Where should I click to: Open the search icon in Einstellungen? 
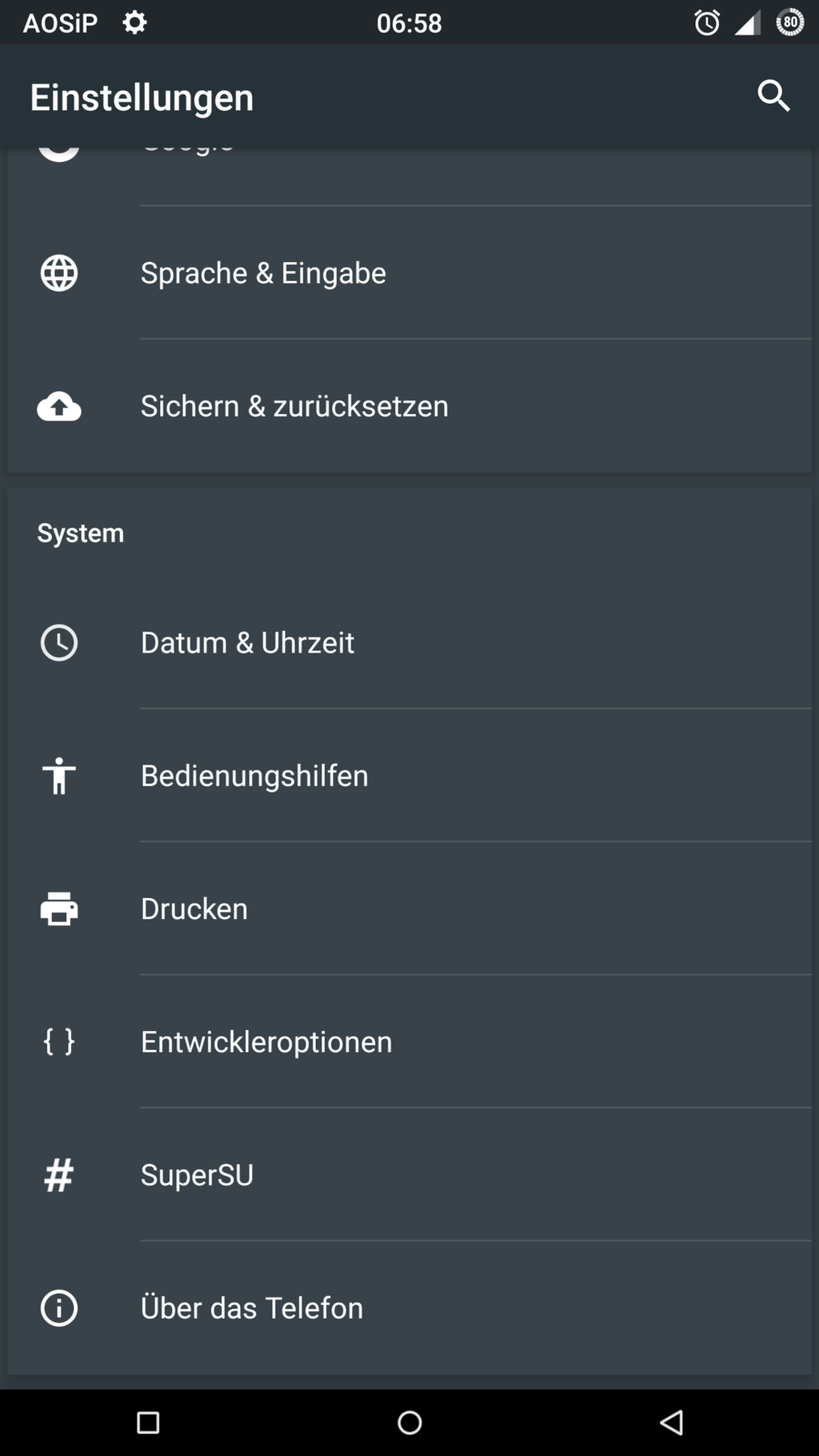773,96
